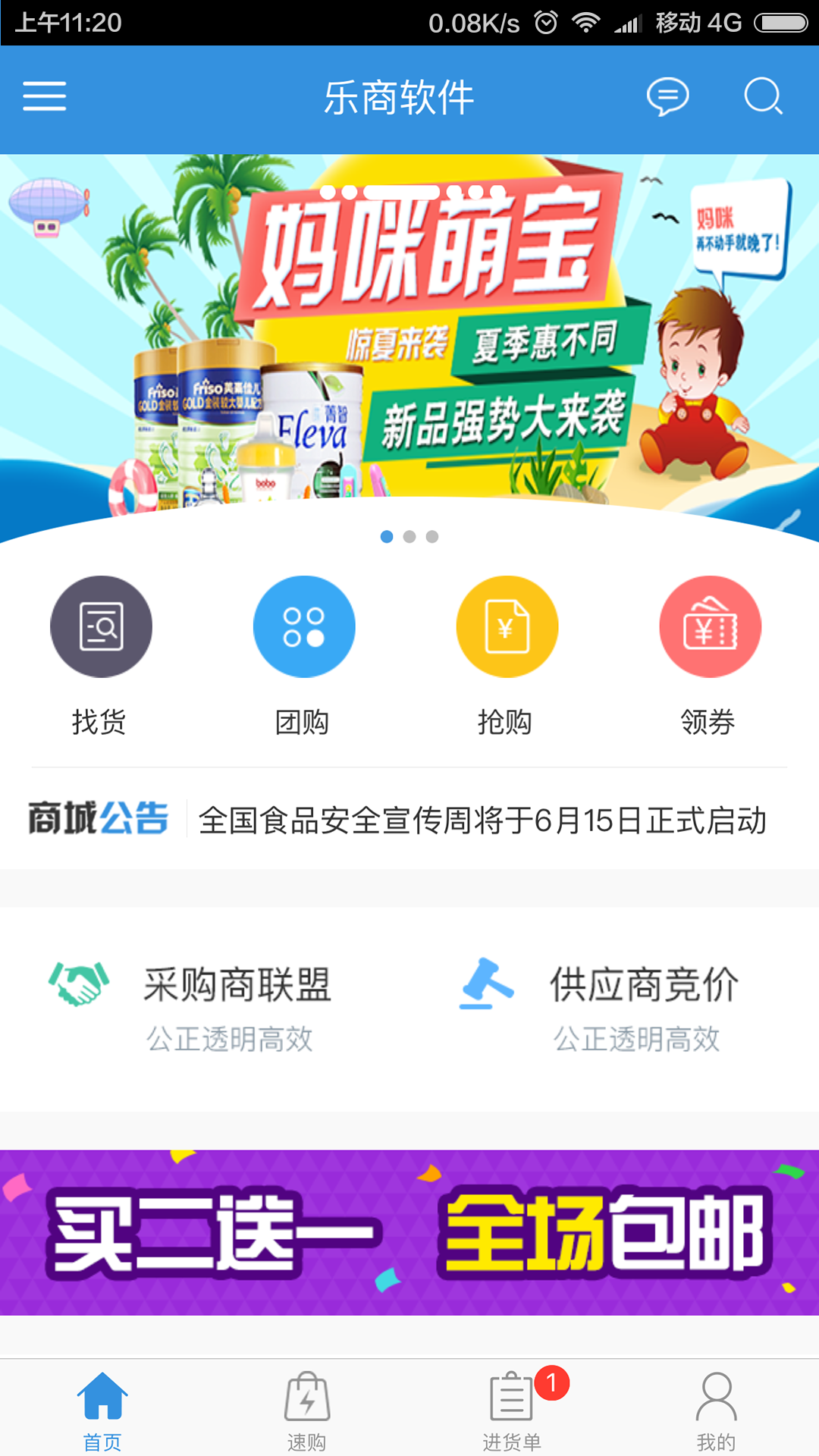Open the messages chat icon
This screenshot has width=819, height=1456.
[667, 97]
